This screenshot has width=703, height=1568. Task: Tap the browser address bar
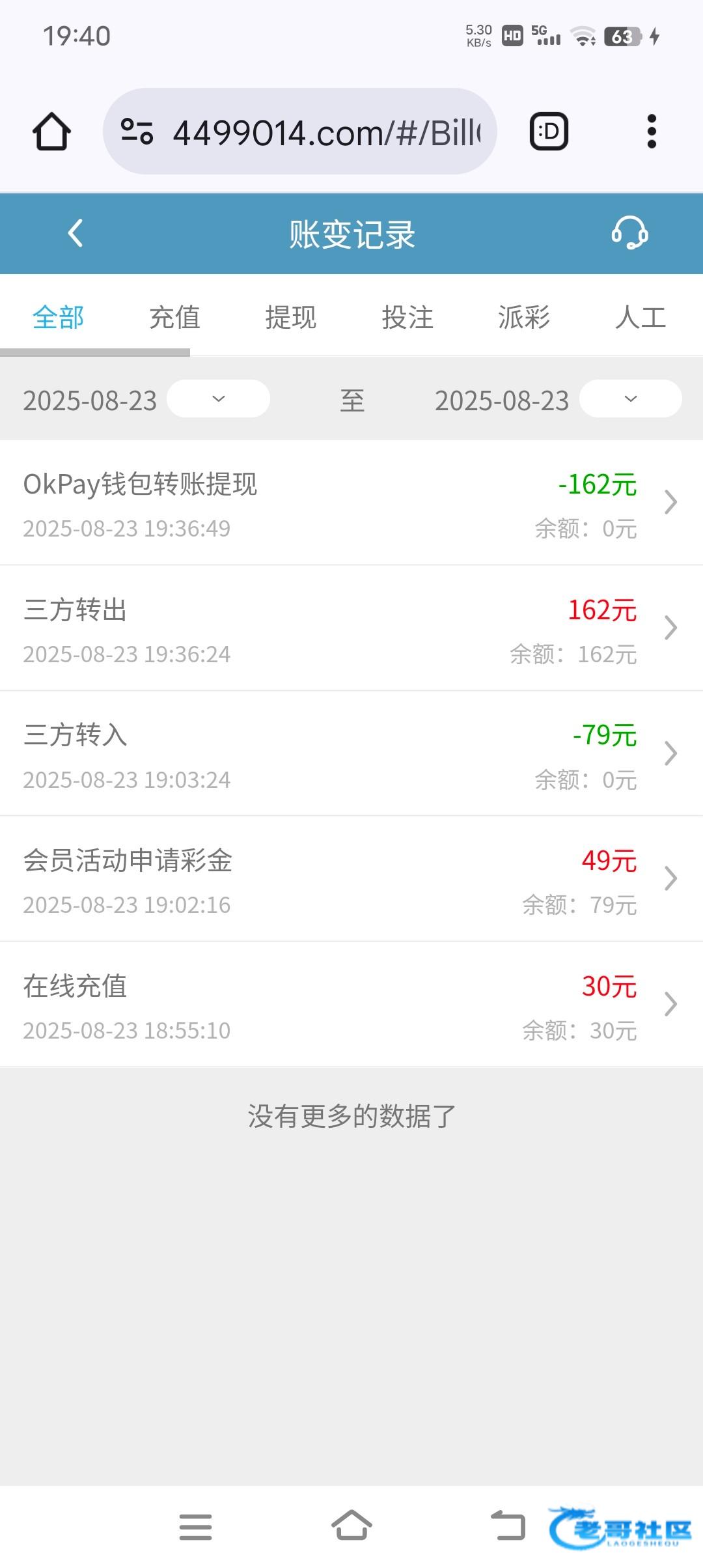299,132
